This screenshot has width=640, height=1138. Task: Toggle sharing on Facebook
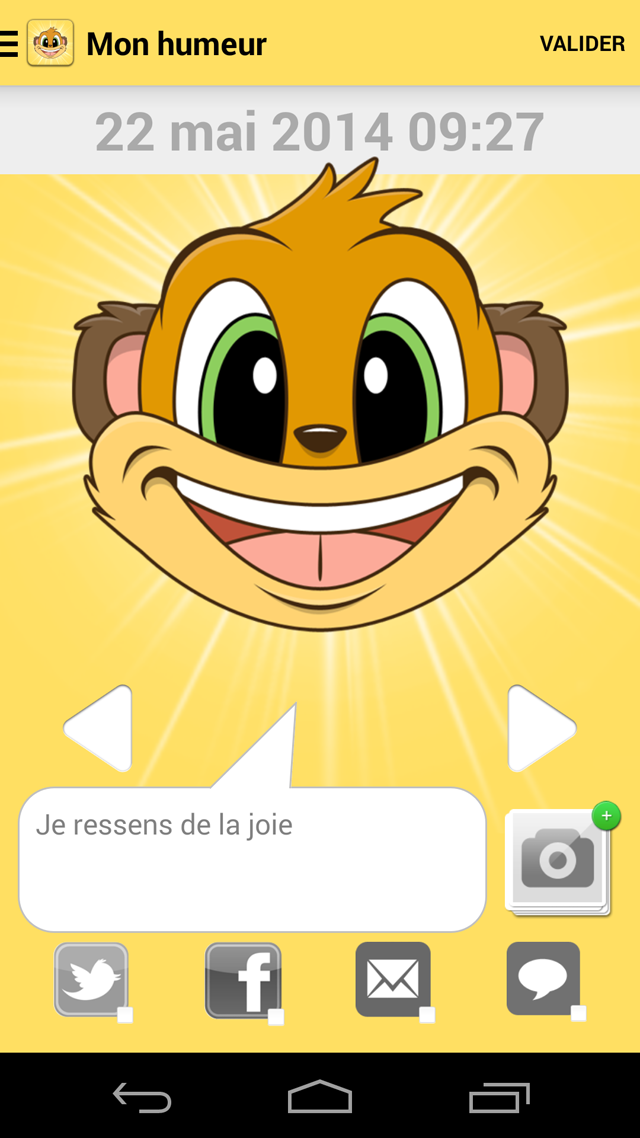[243, 980]
